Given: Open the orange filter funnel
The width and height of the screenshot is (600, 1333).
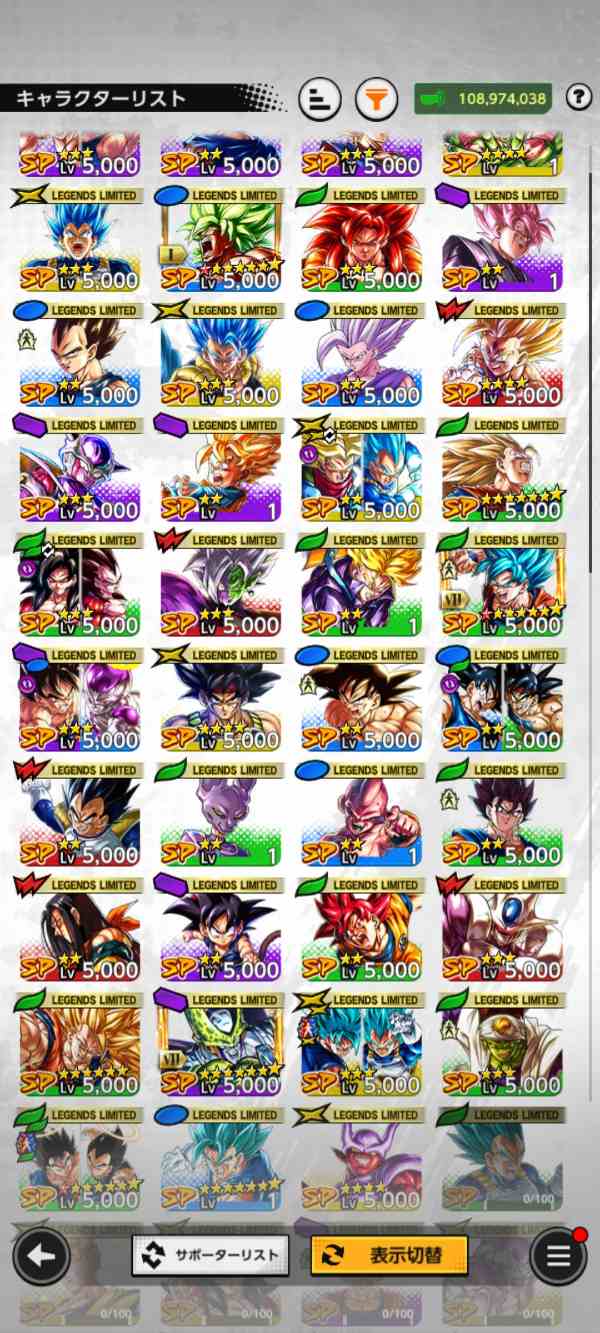Looking at the screenshot, I should (x=376, y=99).
